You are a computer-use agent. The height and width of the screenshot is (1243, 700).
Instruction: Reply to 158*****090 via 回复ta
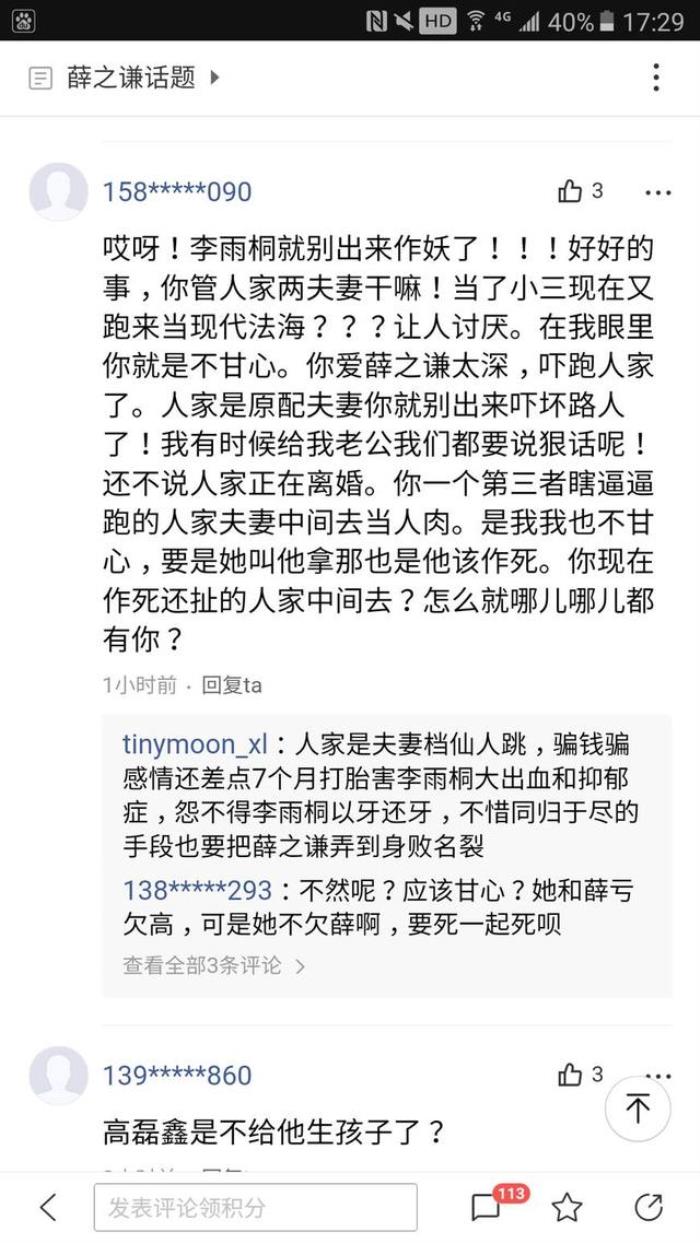click(x=232, y=685)
